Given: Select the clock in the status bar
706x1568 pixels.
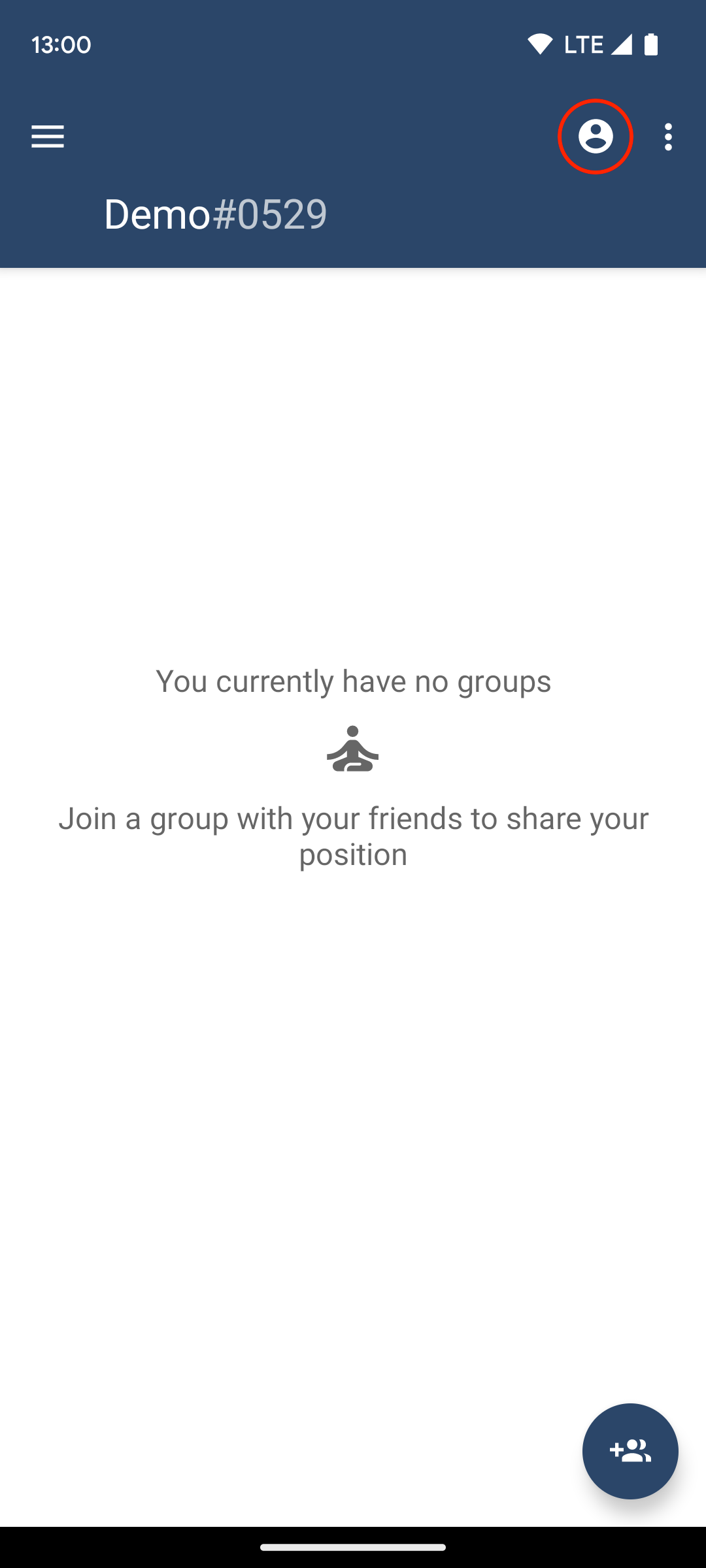Looking at the screenshot, I should tap(61, 44).
